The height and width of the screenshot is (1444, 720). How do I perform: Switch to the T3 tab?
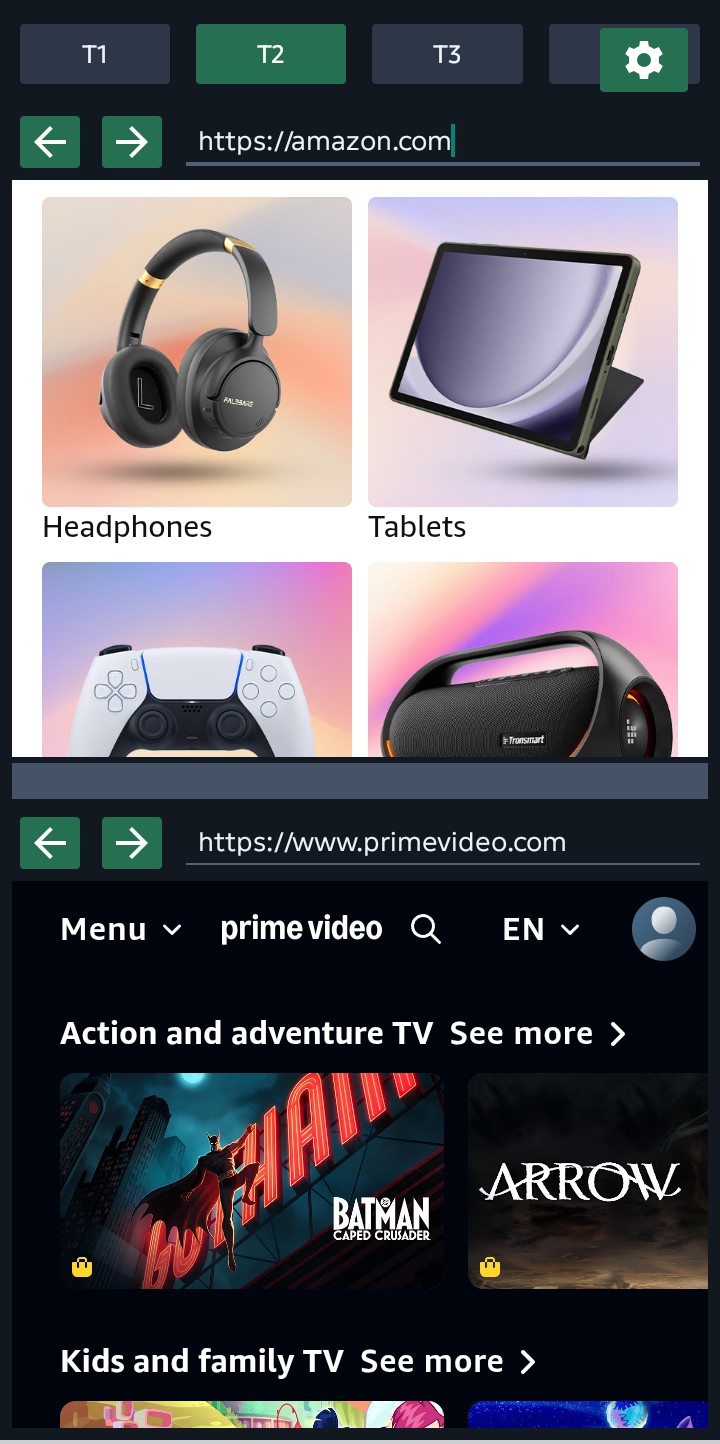tap(447, 54)
